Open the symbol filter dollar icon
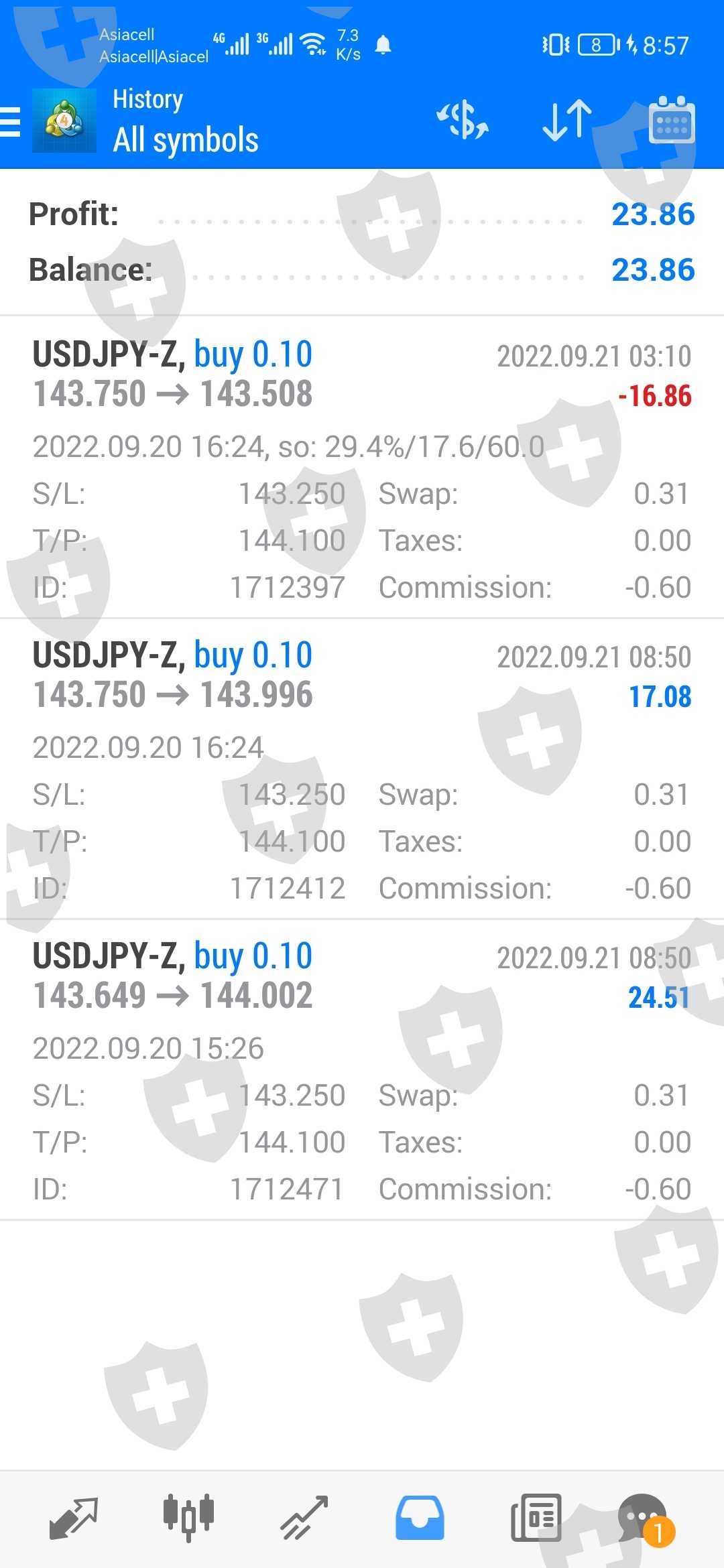724x1568 pixels. coord(463,121)
